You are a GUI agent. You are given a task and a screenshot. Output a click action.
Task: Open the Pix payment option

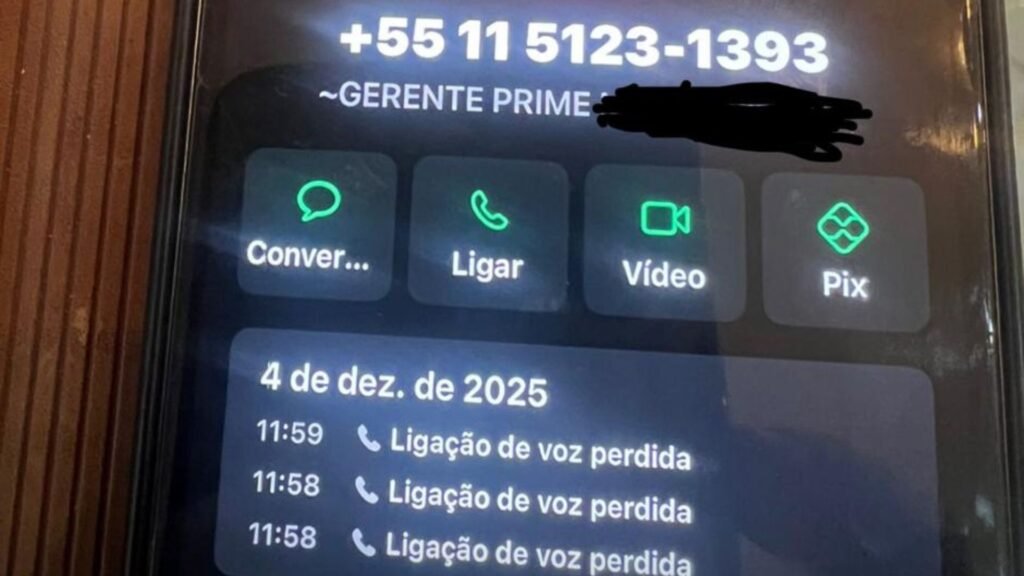(843, 252)
